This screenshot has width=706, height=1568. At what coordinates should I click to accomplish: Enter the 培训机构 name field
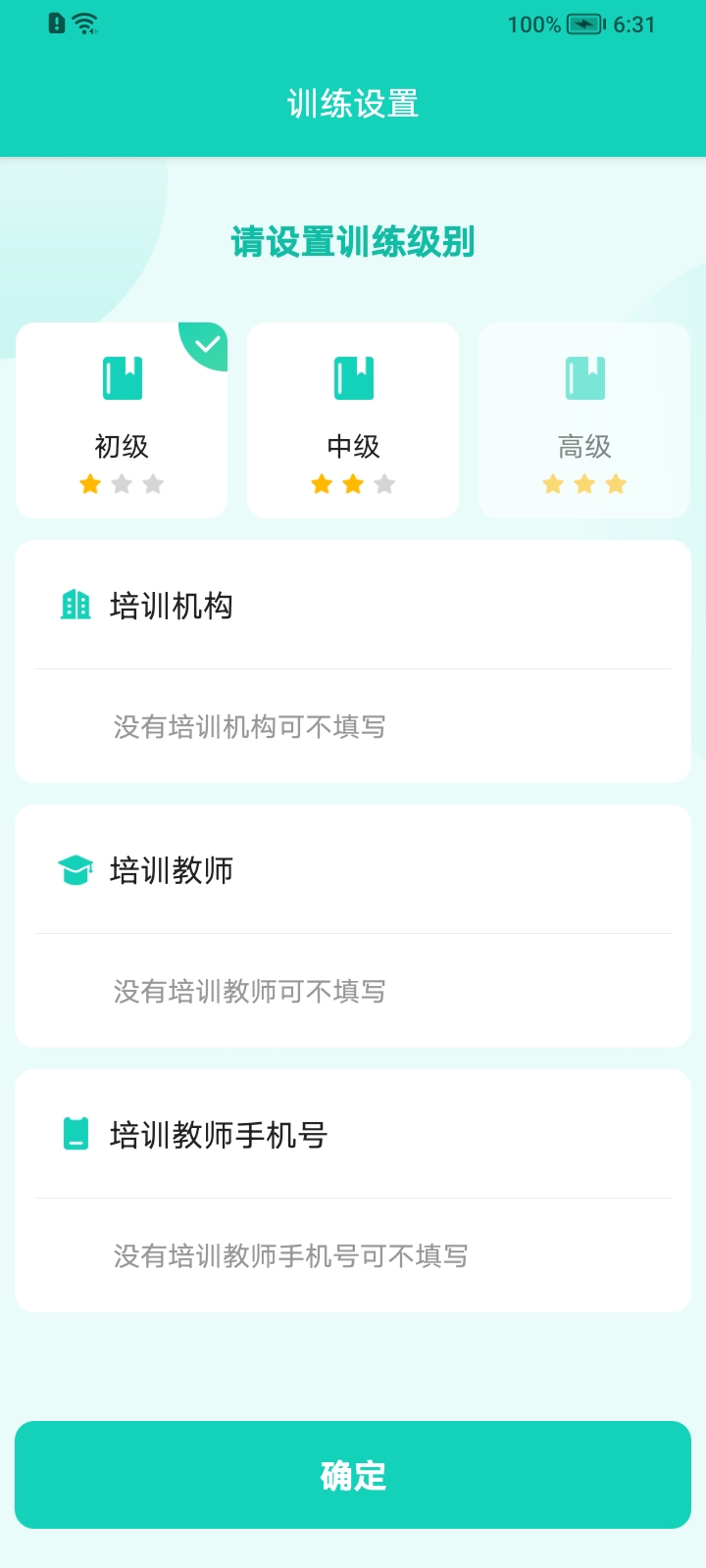(x=353, y=727)
